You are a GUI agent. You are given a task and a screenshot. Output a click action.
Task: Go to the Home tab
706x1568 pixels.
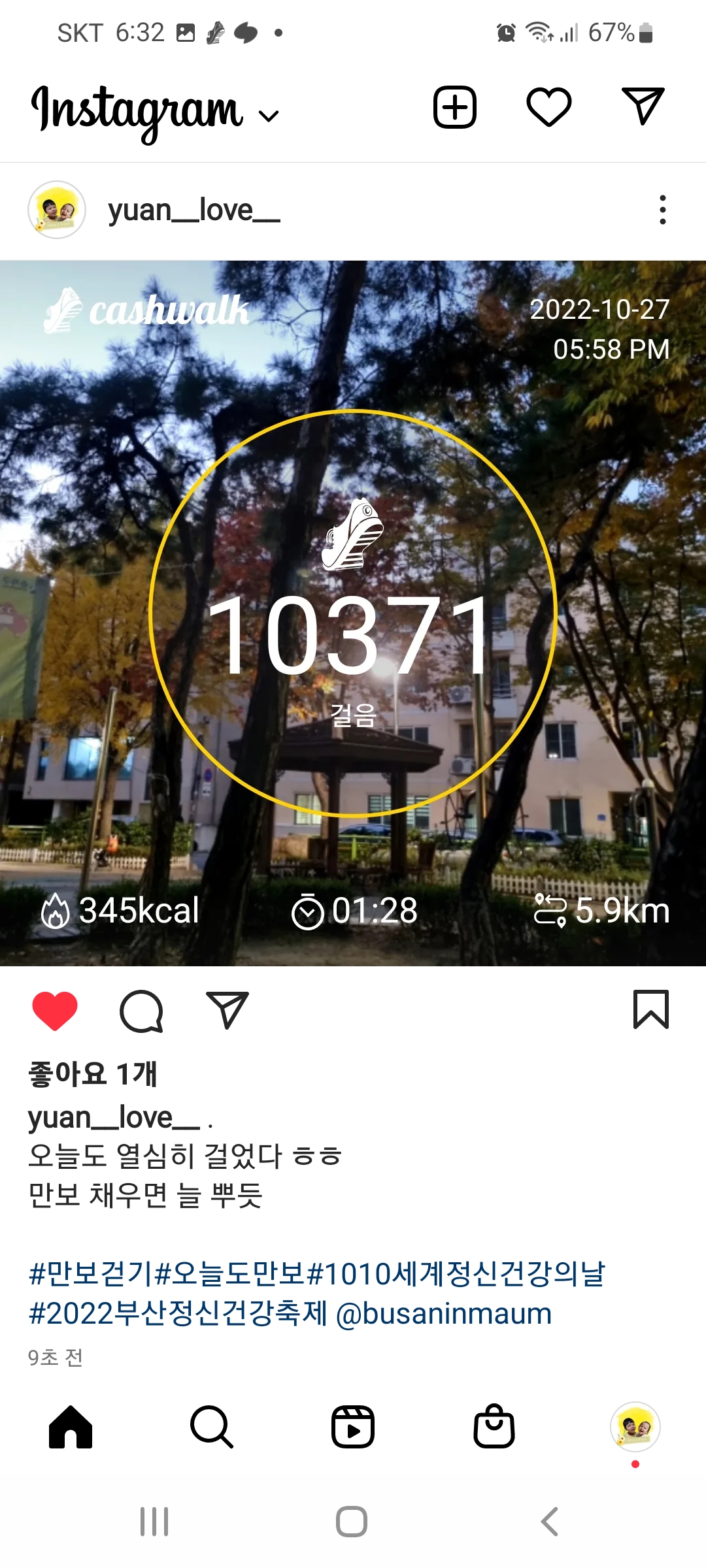(71, 1427)
